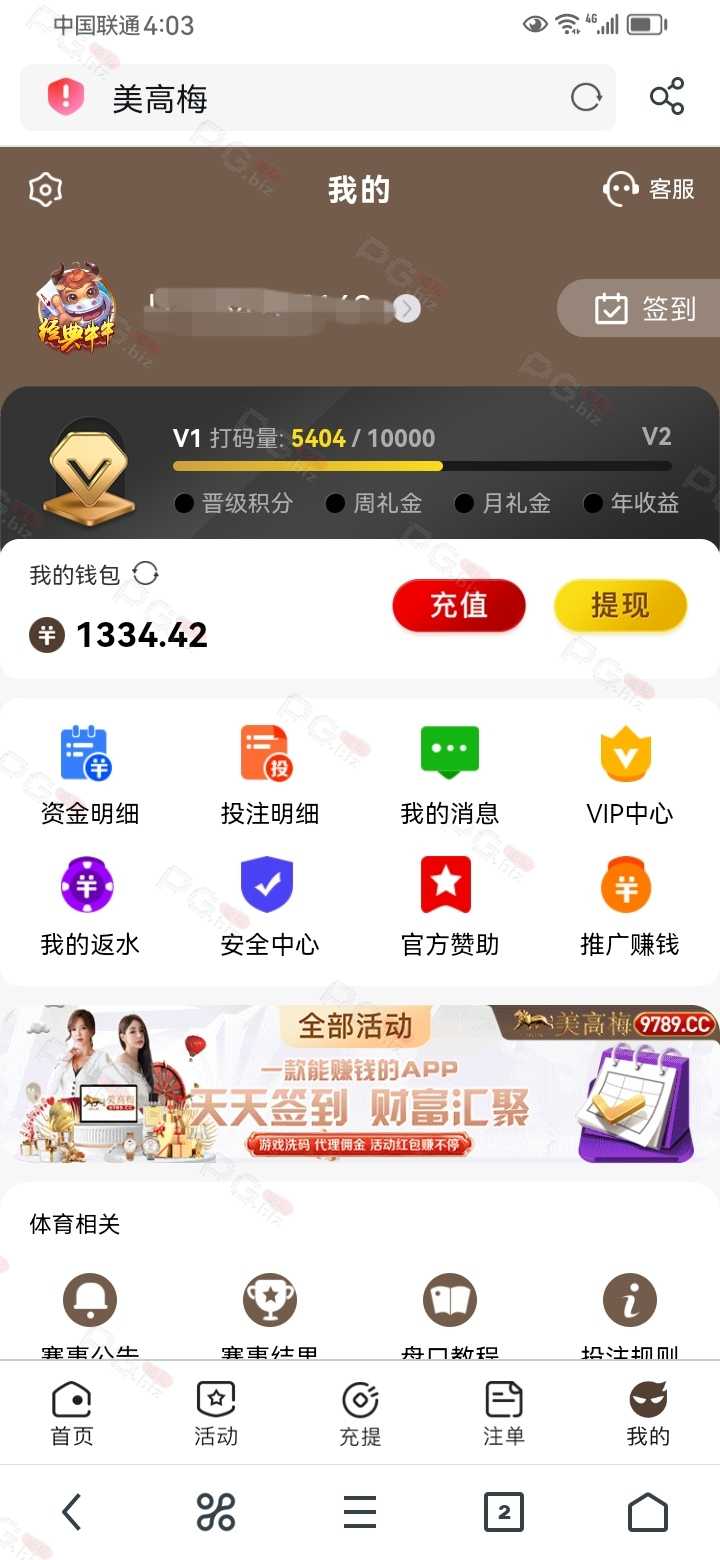Screen dimensions: 720x1560
Task: Share this page from the browser bar
Action: coord(667,97)
